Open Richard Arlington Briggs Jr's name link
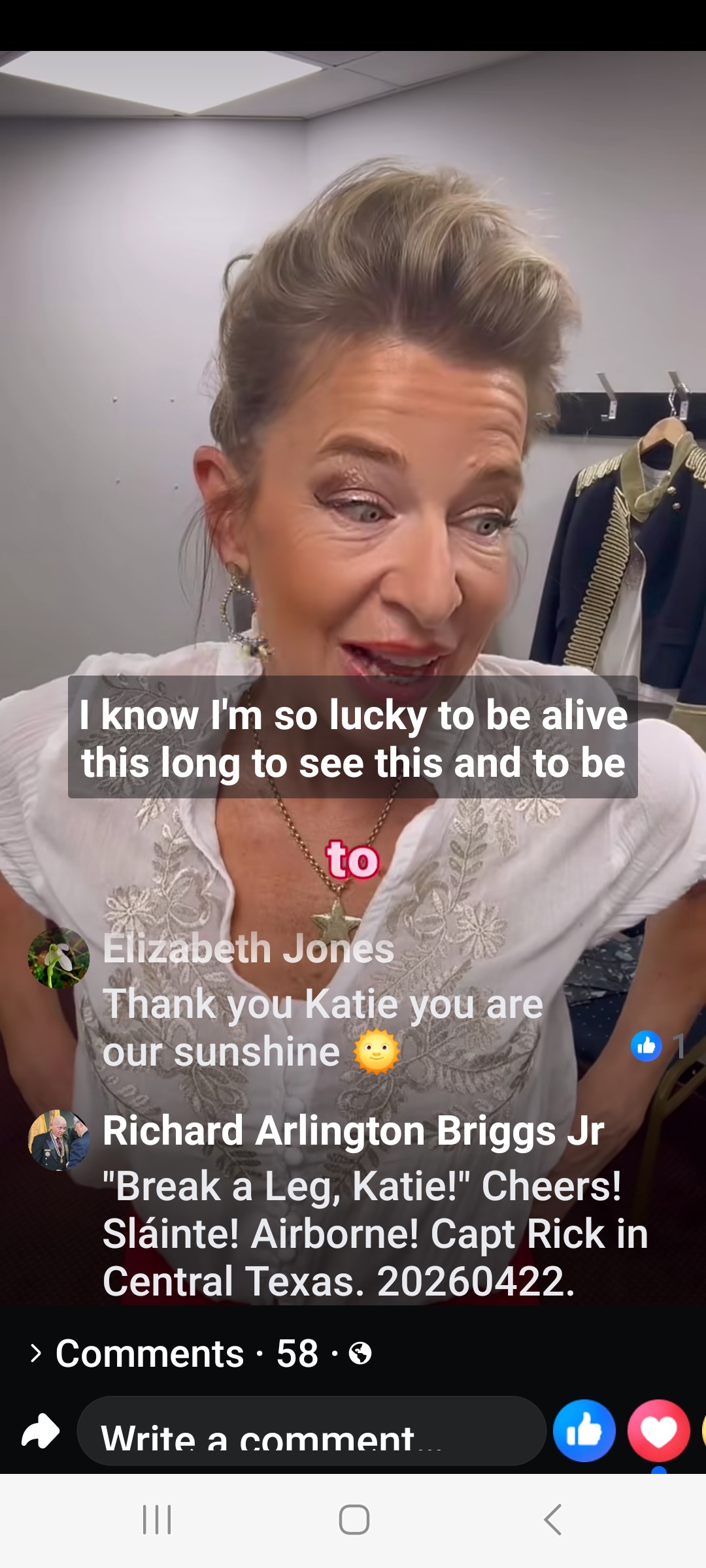706x1568 pixels. click(353, 1131)
